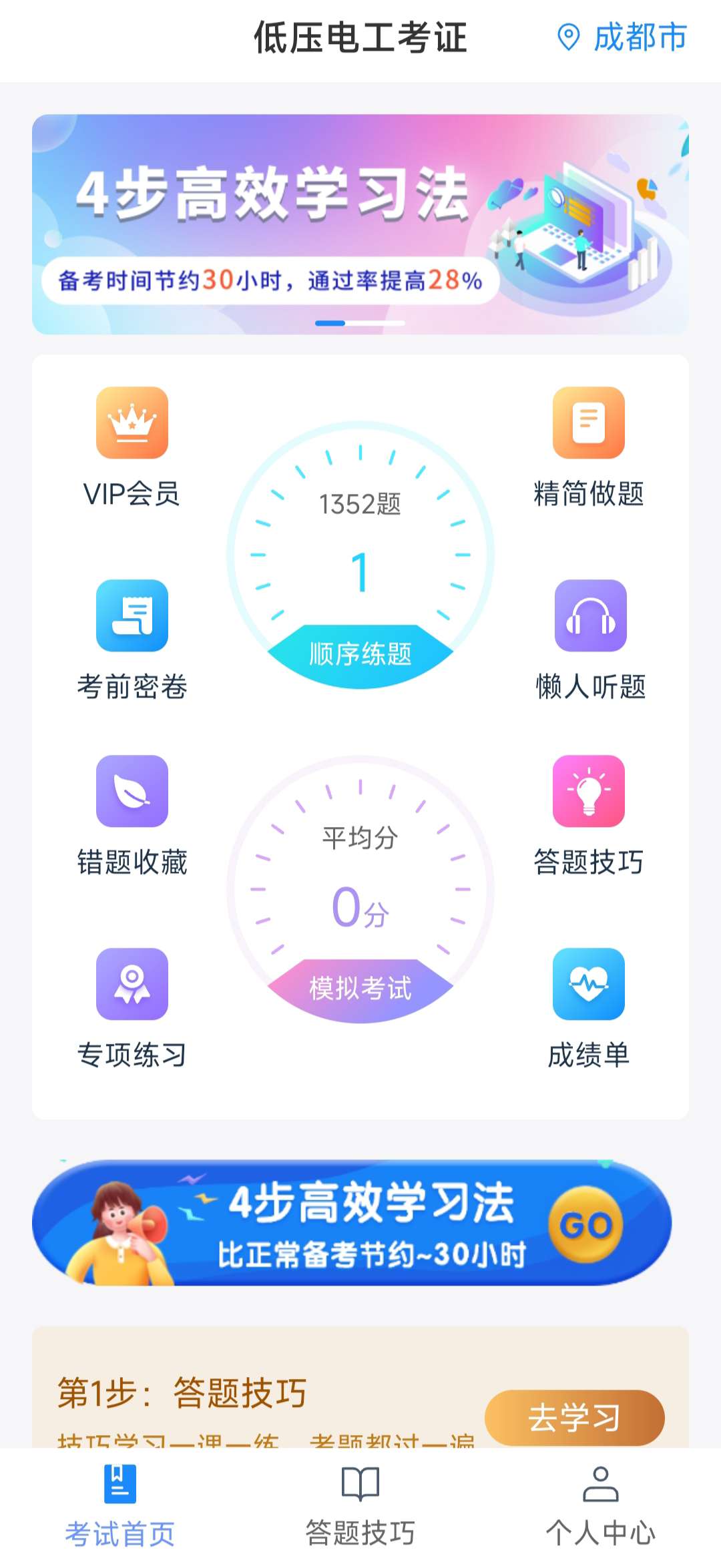Image resolution: width=721 pixels, height=1568 pixels.
Task: Tap 去学习 for step 1
Action: click(x=574, y=1416)
